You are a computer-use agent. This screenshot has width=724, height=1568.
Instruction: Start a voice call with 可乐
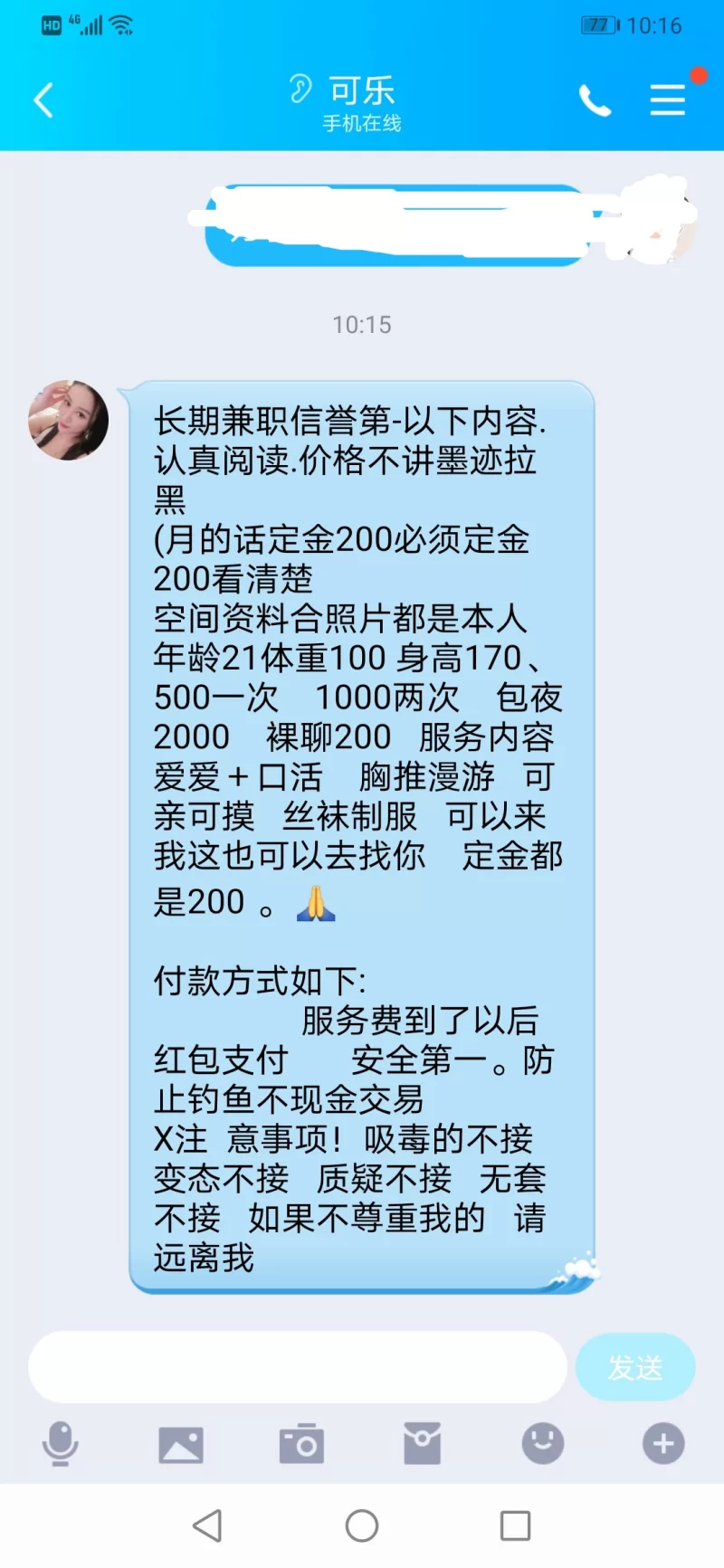point(595,100)
